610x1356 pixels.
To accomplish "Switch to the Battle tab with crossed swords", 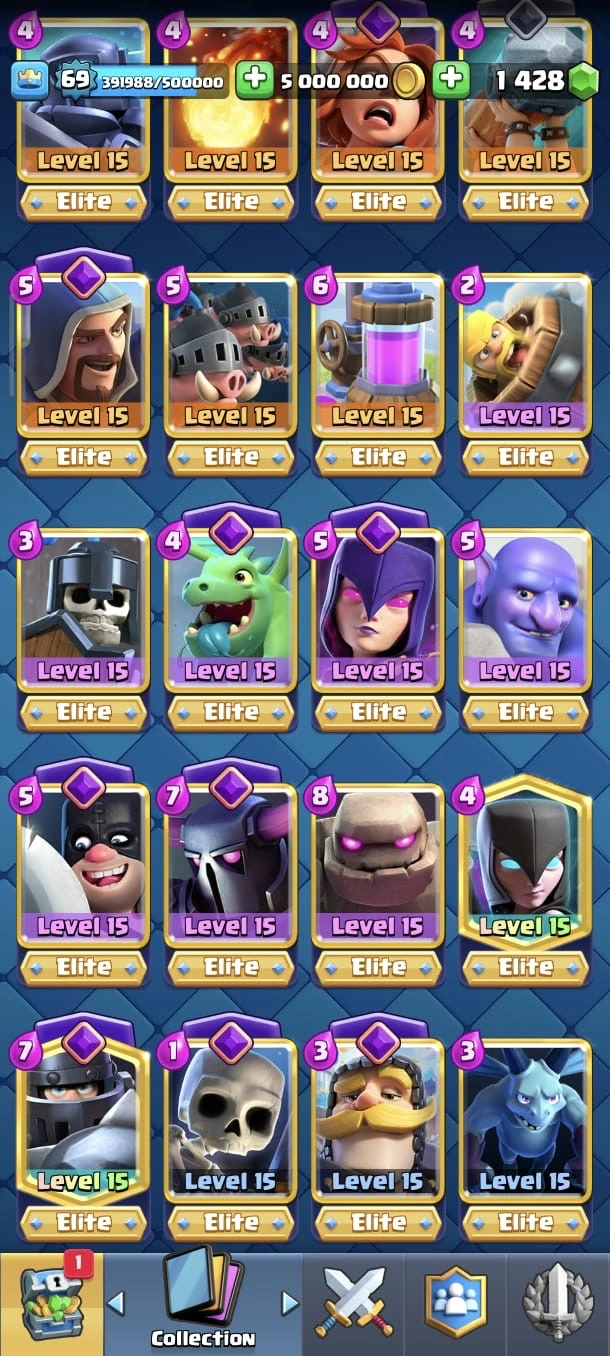I will click(355, 1303).
